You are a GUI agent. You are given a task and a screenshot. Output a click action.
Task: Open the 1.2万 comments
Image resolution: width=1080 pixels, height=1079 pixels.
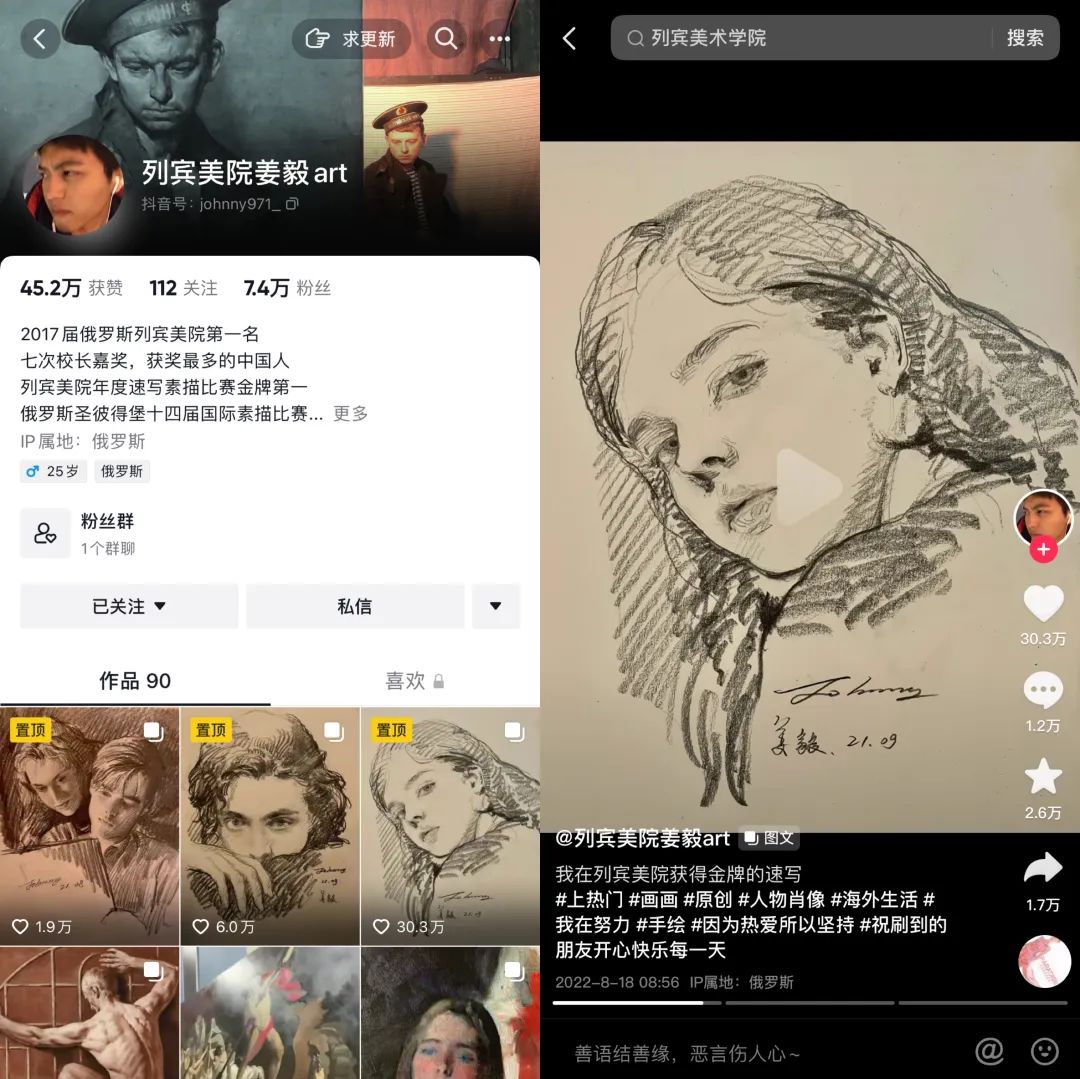point(1043,690)
